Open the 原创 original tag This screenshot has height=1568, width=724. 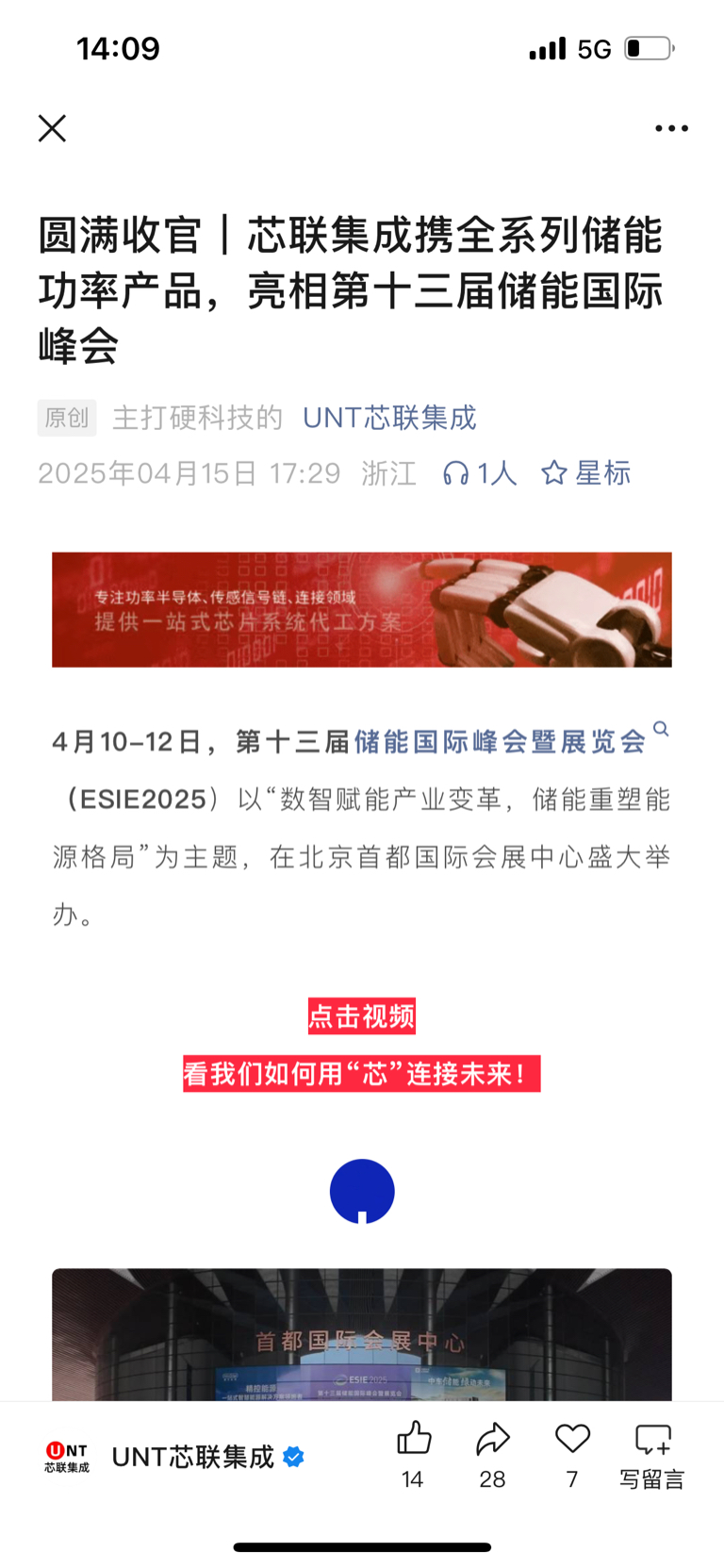click(67, 418)
